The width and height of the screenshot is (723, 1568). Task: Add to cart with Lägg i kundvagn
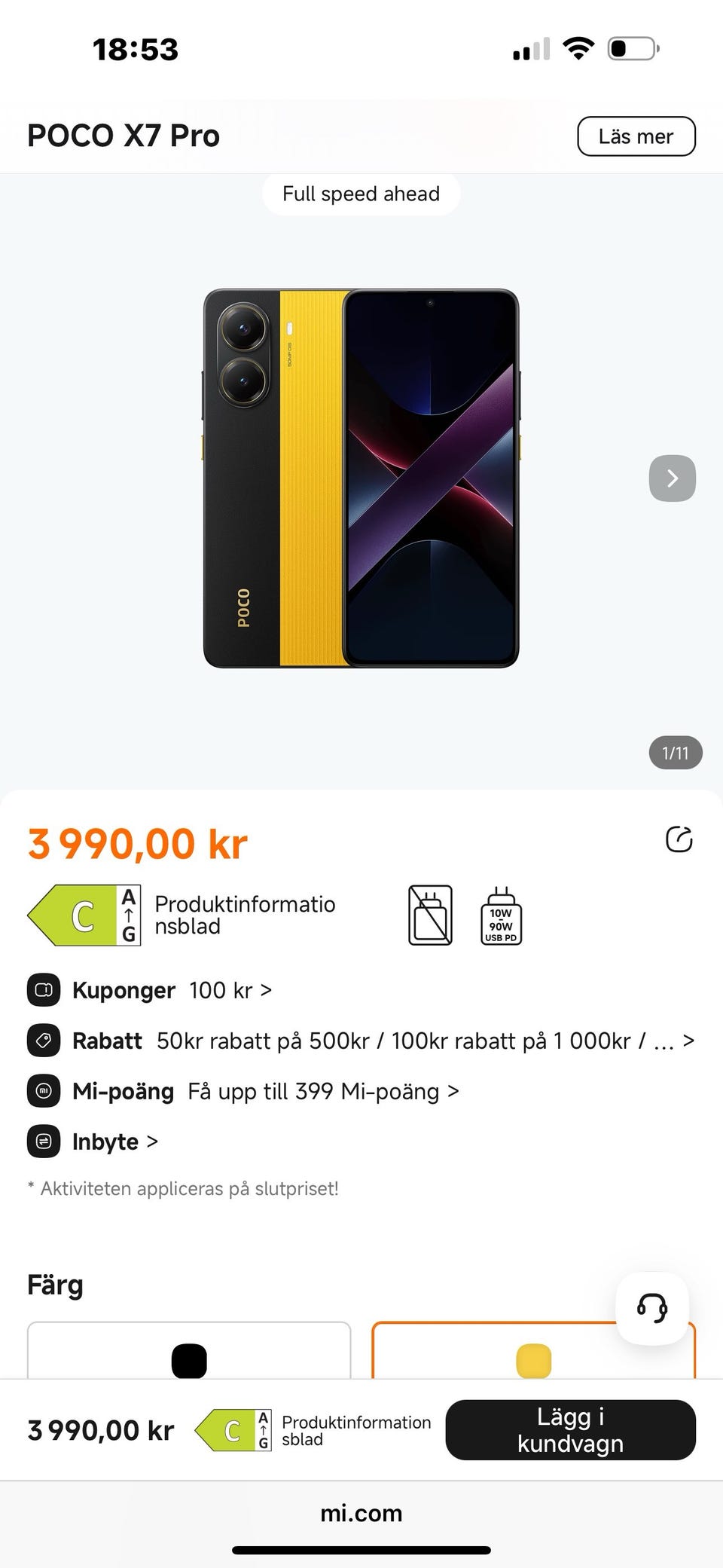[x=570, y=1429]
